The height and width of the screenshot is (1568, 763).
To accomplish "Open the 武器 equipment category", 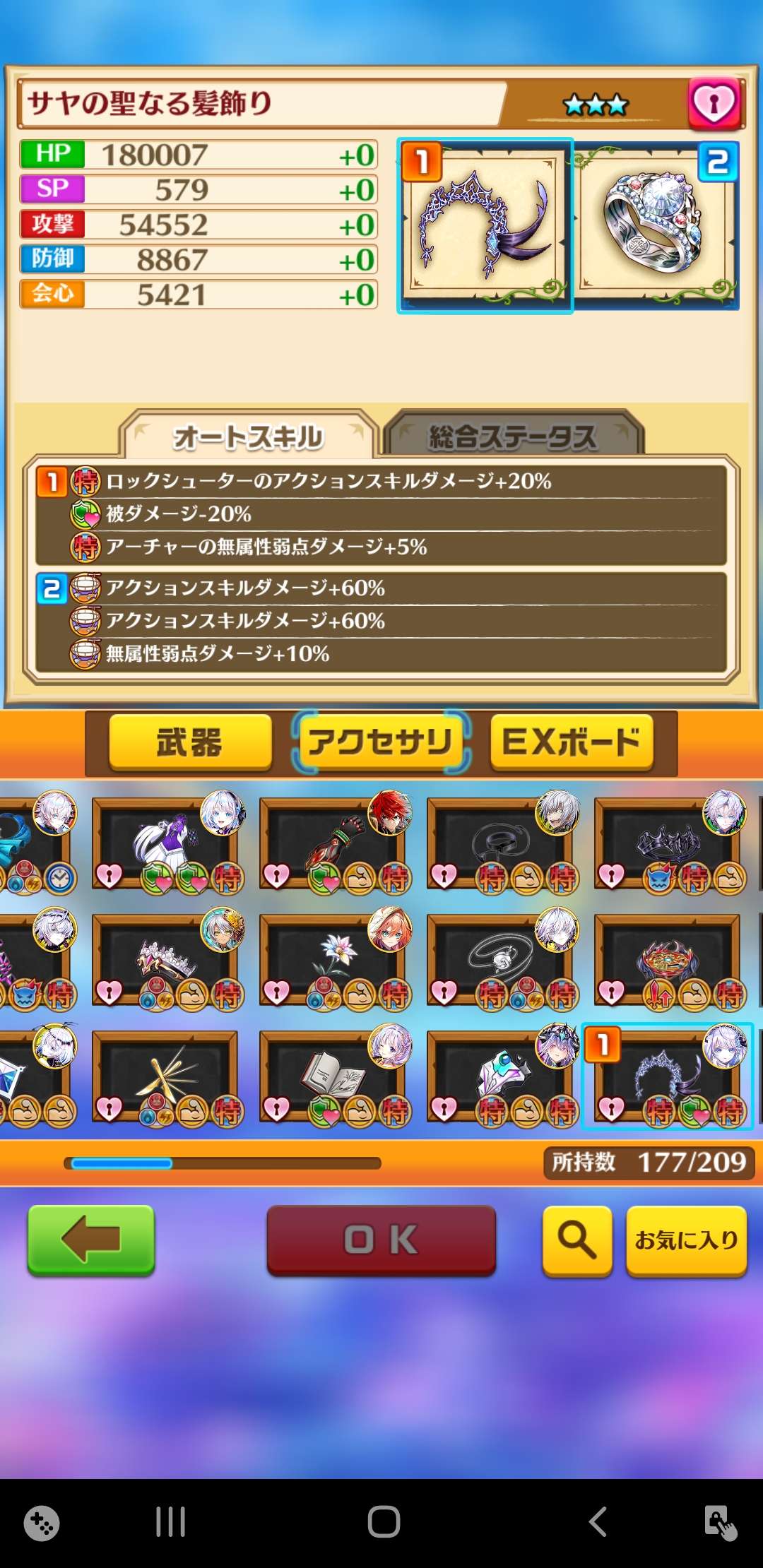I will pyautogui.click(x=190, y=742).
